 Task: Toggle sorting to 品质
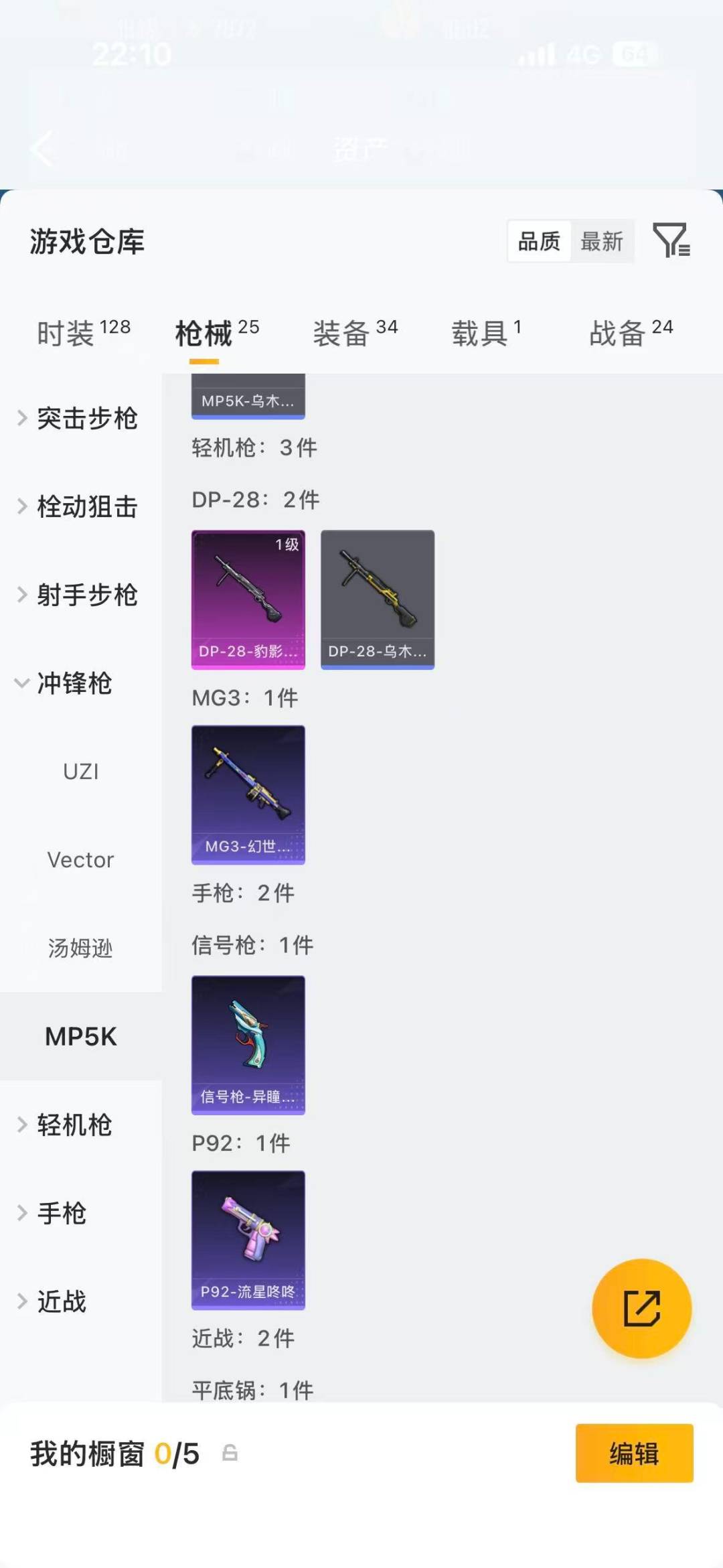click(538, 242)
